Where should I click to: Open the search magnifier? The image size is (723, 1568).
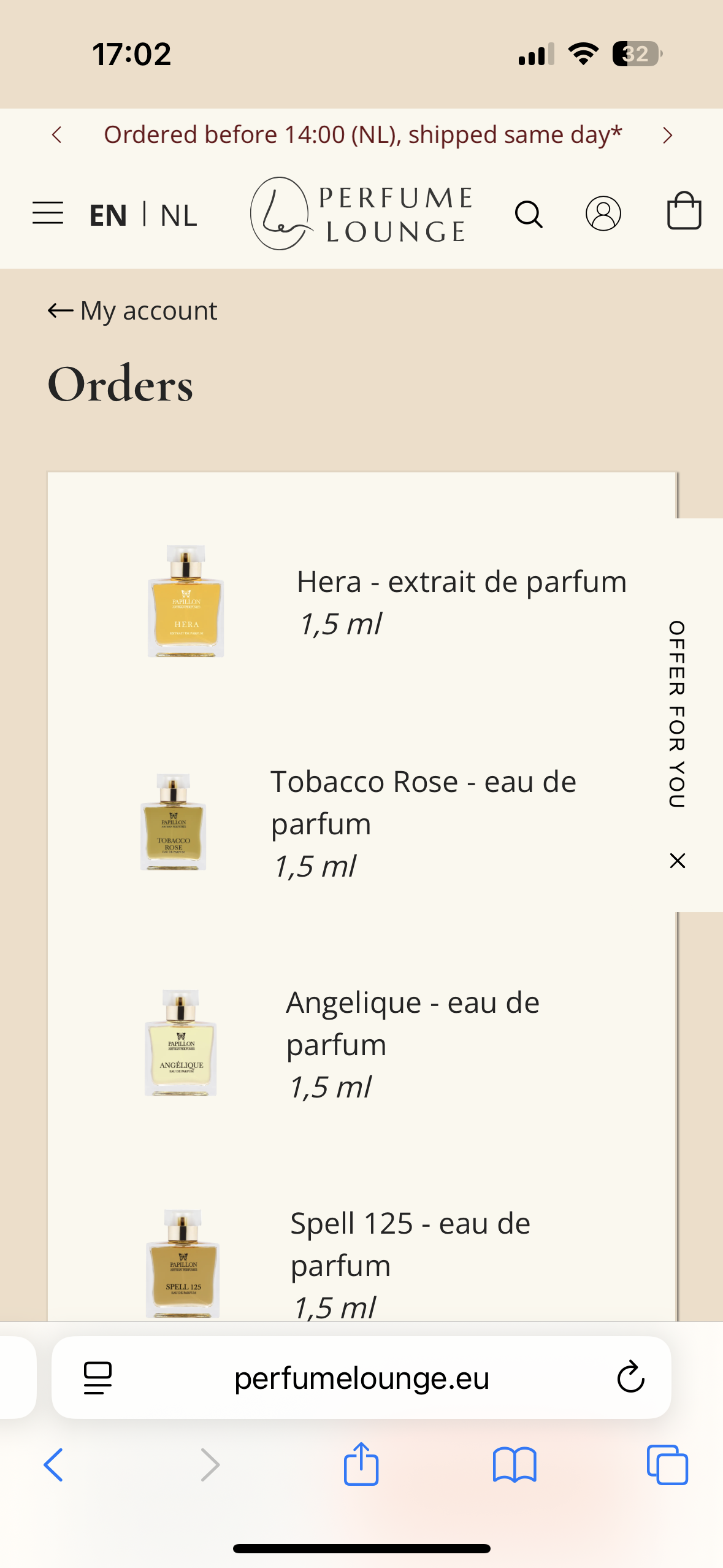point(529,215)
